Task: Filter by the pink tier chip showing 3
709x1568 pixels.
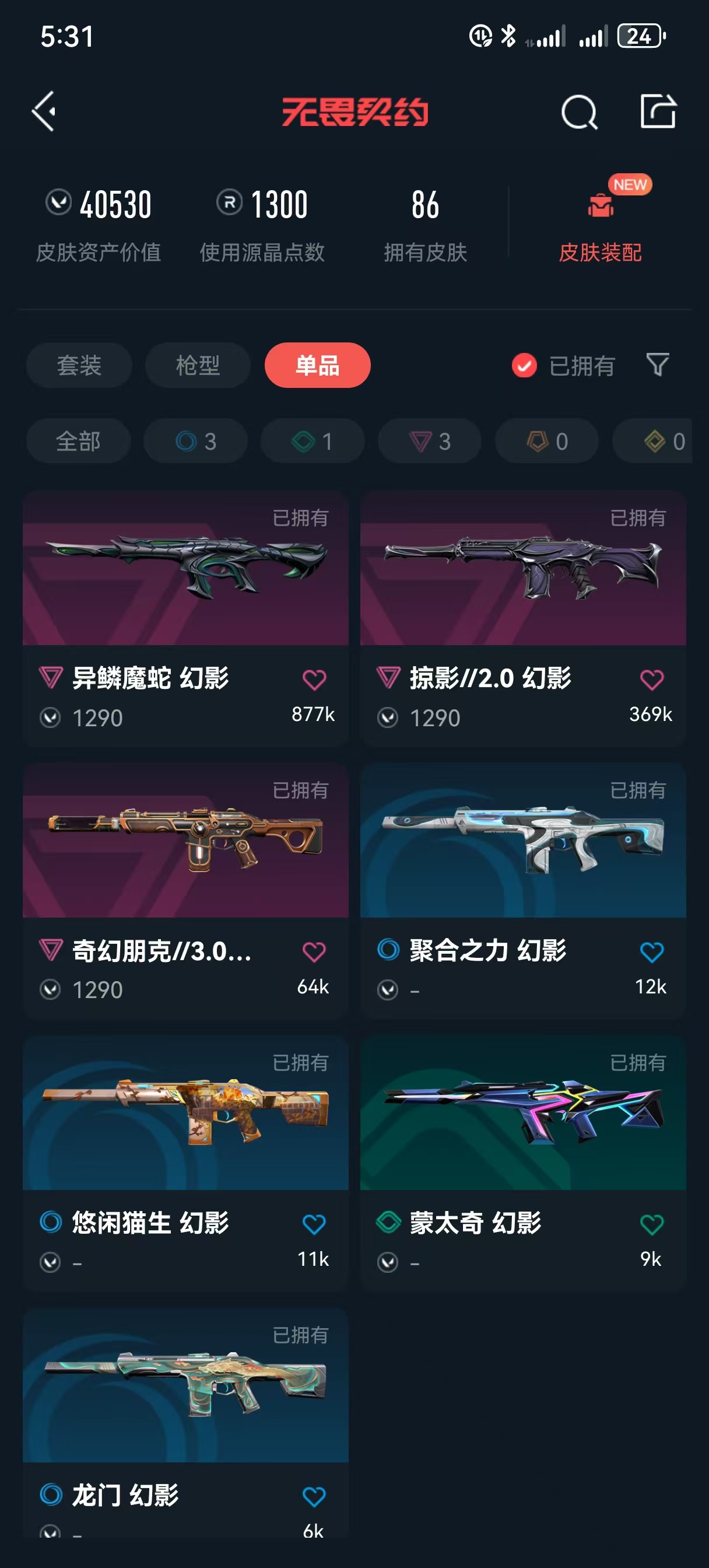Action: tap(430, 440)
